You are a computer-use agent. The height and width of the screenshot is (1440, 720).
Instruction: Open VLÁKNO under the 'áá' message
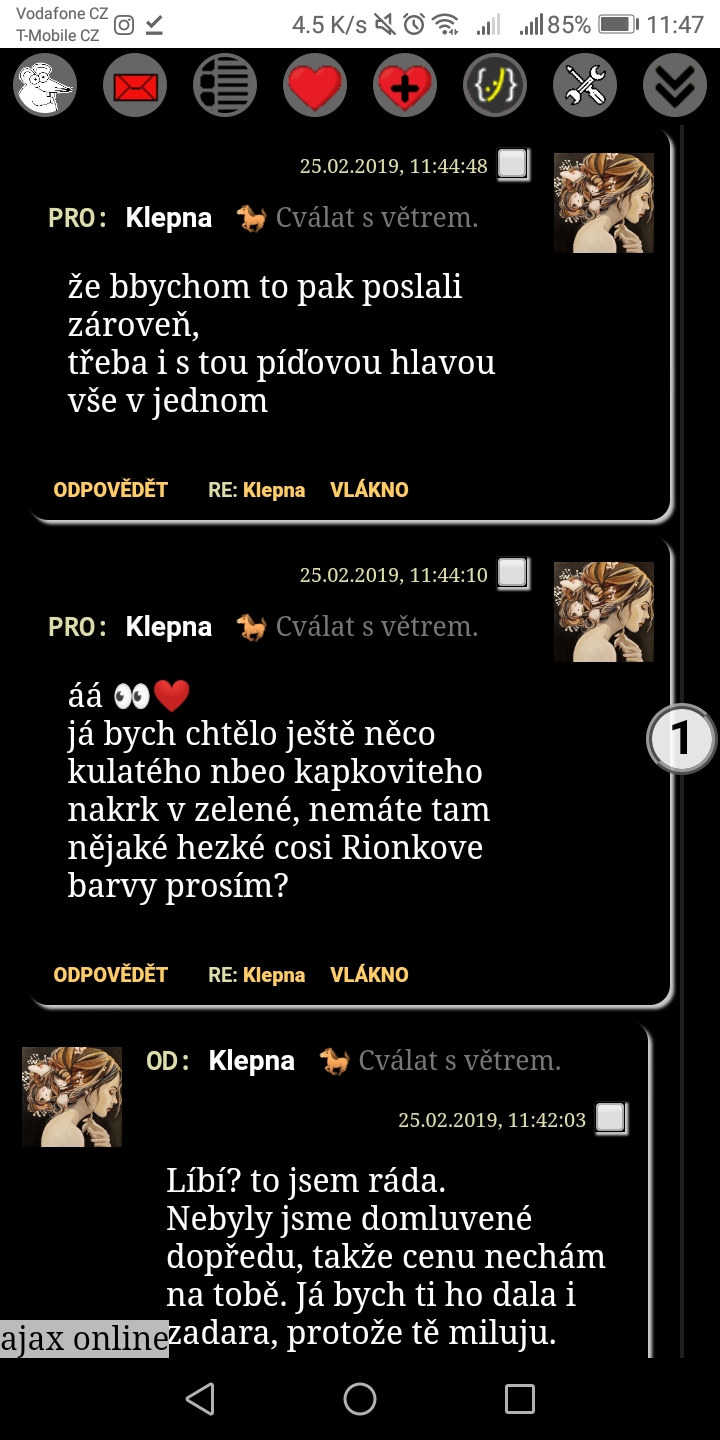coord(369,975)
